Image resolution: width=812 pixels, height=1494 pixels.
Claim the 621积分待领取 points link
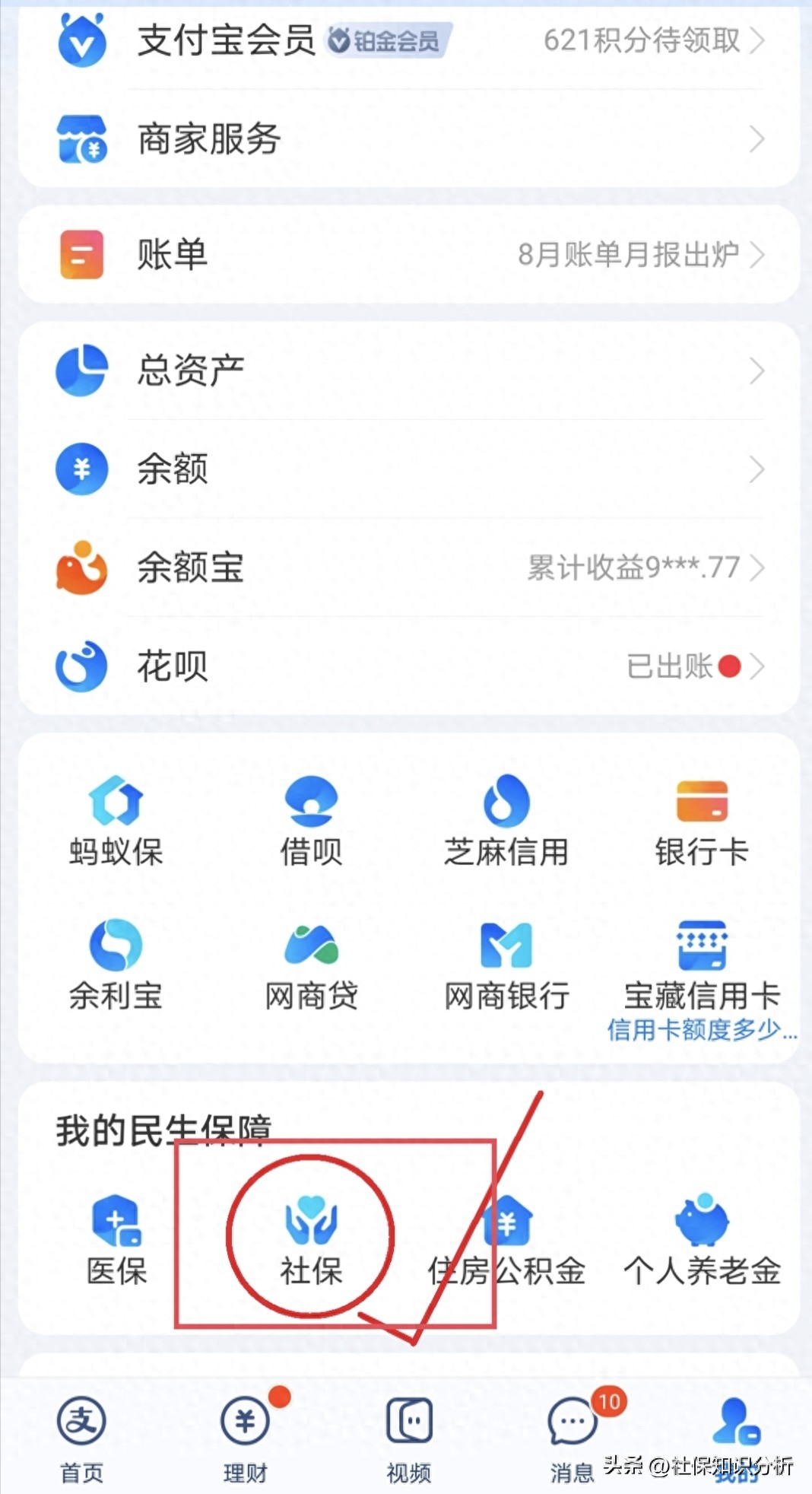point(641,42)
